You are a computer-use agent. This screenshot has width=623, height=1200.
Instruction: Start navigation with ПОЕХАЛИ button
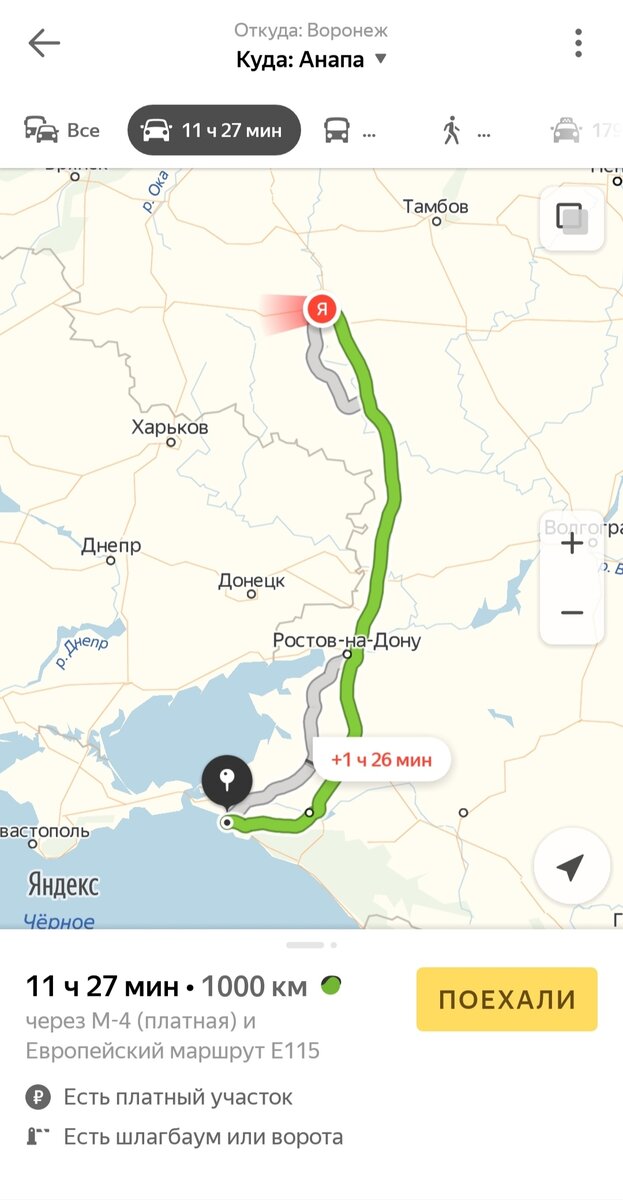click(x=507, y=999)
